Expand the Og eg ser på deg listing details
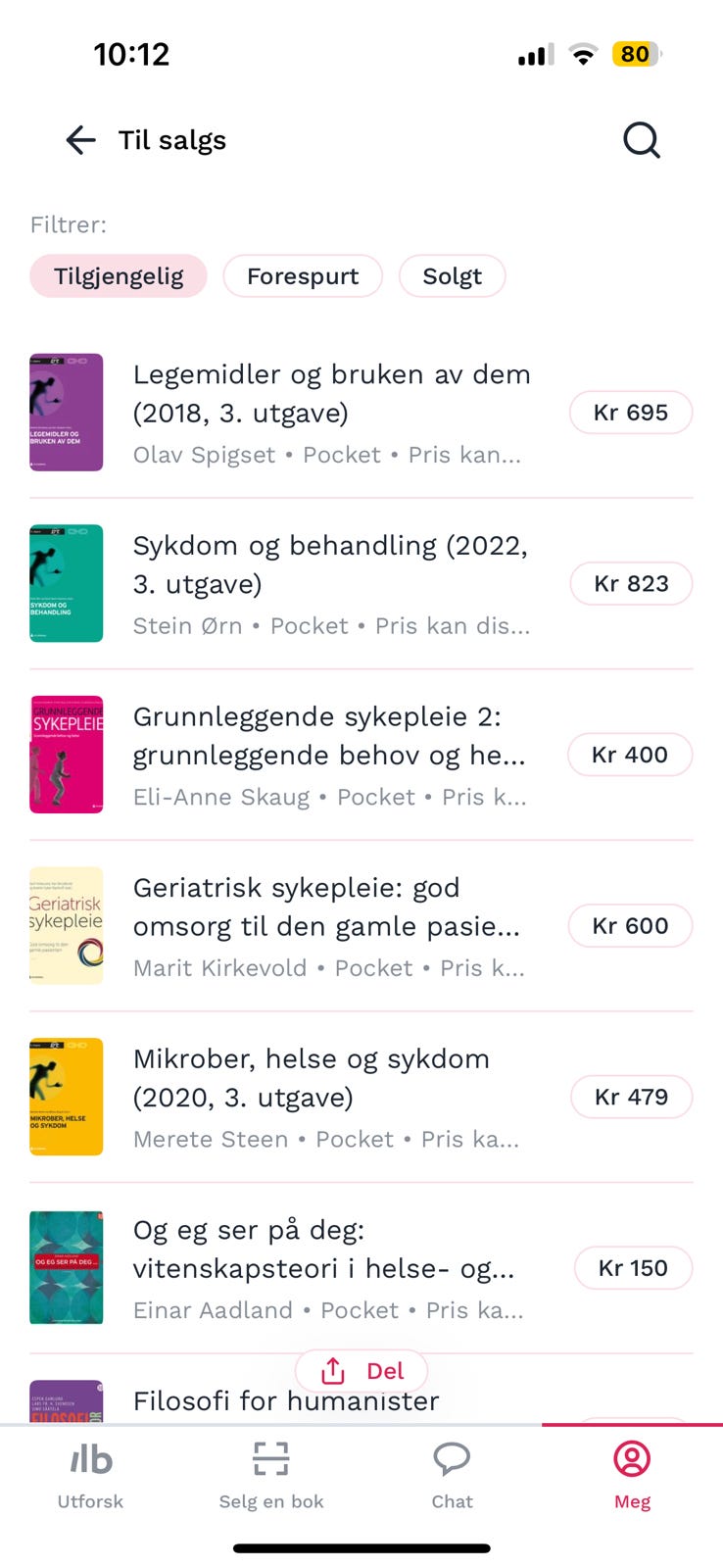Image resolution: width=723 pixels, height=1568 pixels. [x=323, y=1249]
